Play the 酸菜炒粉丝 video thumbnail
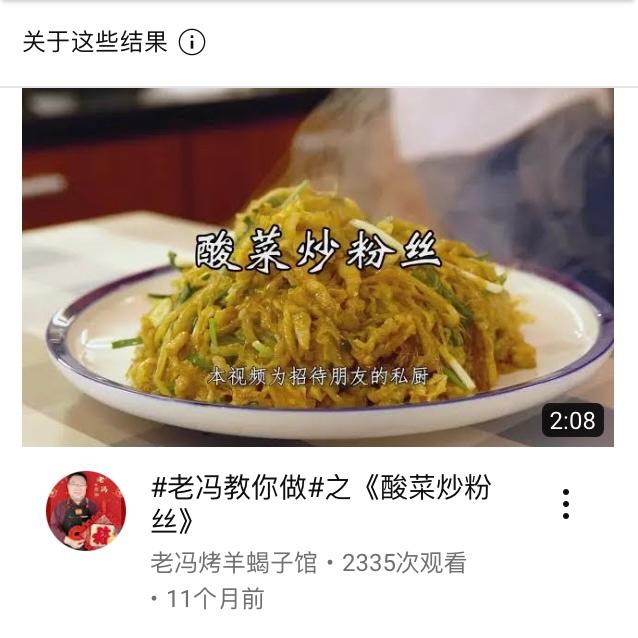638x638 pixels. click(x=318, y=267)
